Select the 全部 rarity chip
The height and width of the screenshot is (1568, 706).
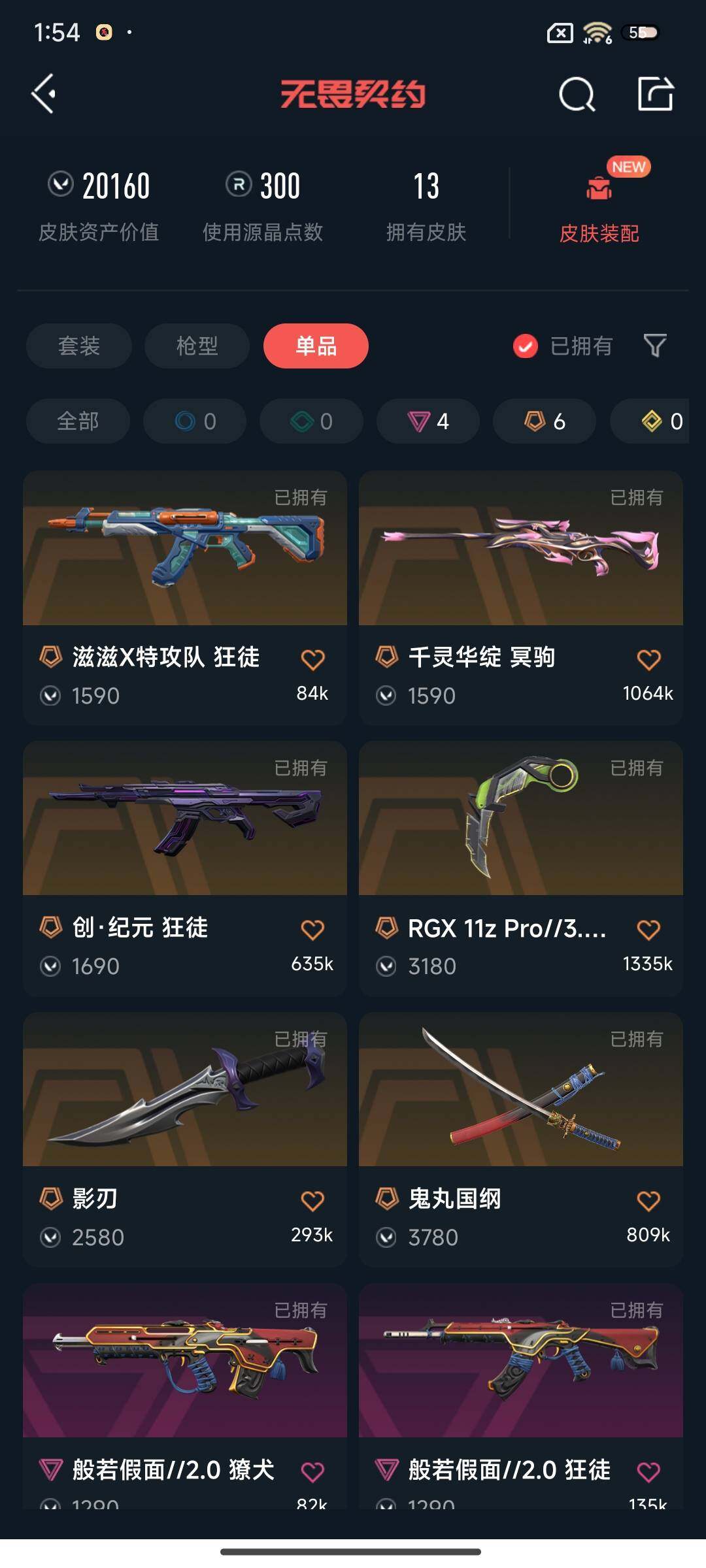point(78,421)
